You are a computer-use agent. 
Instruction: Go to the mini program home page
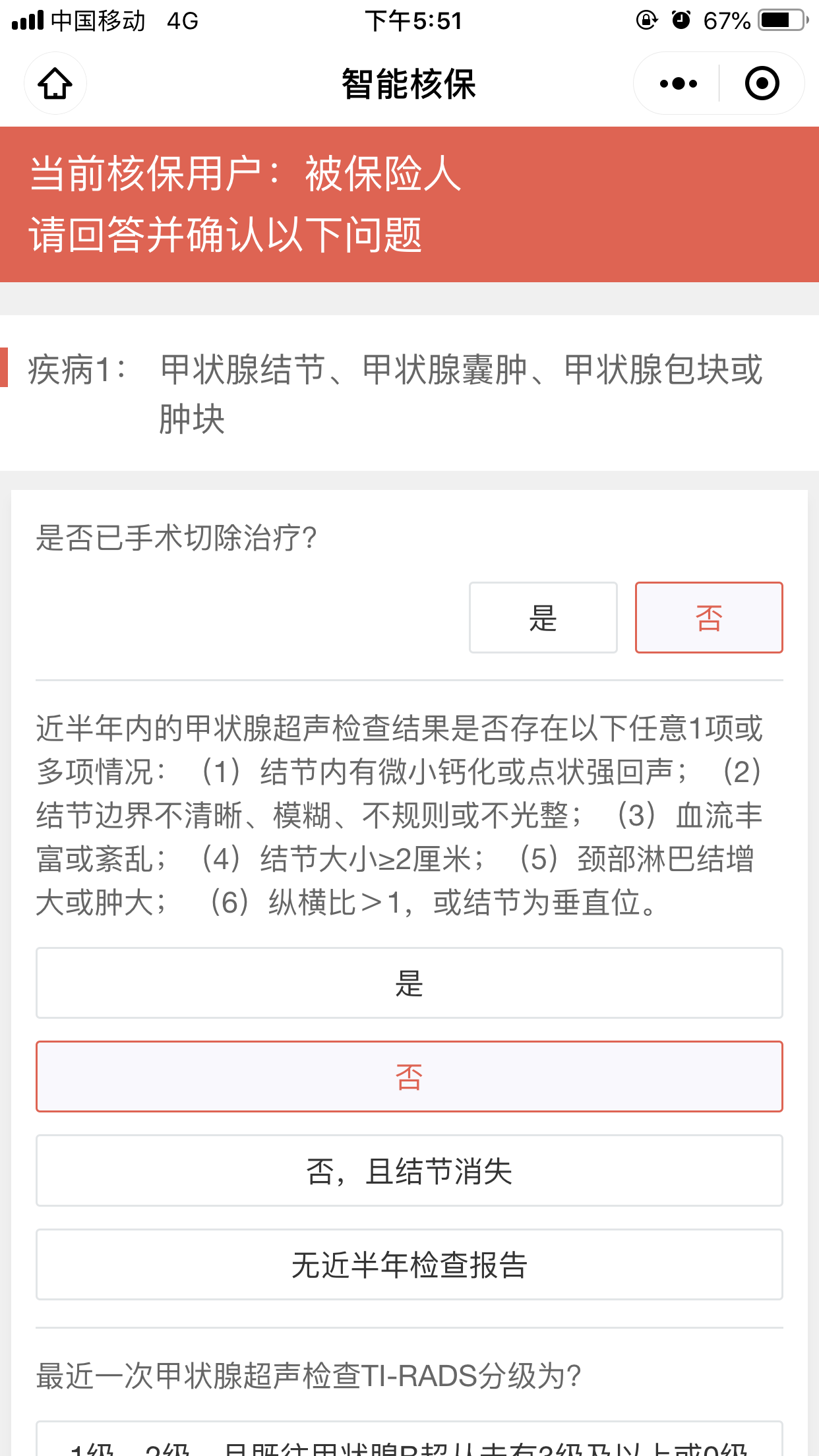pyautogui.click(x=55, y=84)
